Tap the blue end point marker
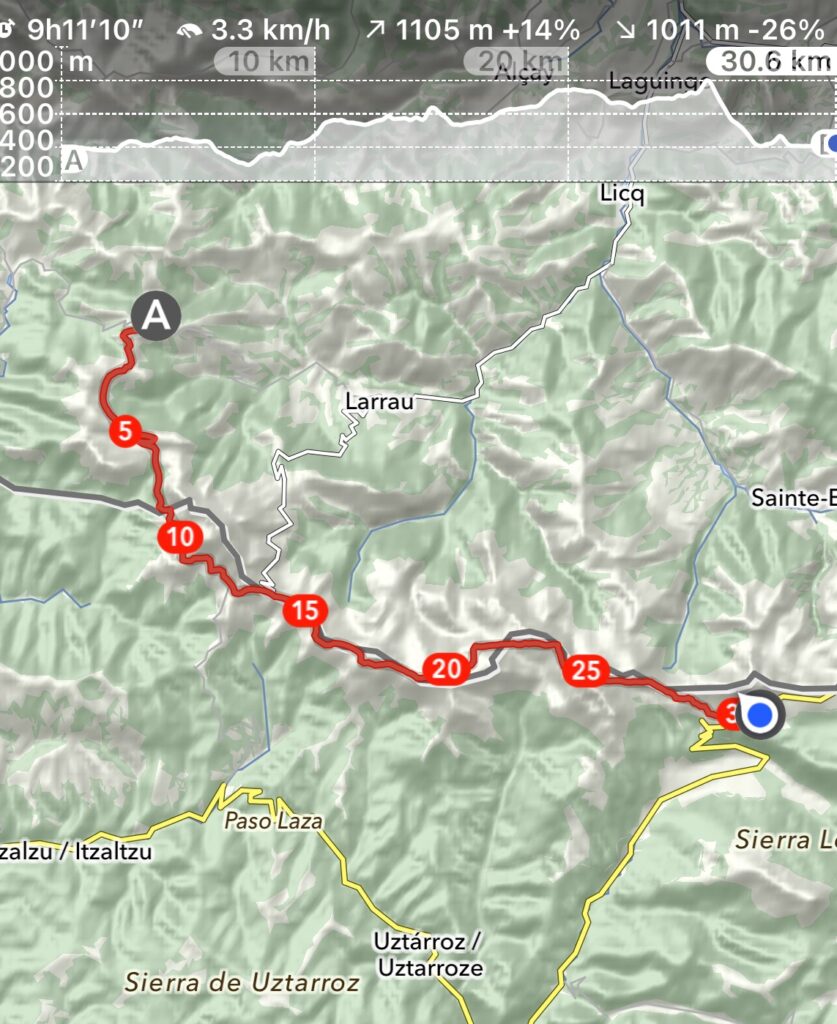Screen dimensions: 837x1024 pos(761,714)
